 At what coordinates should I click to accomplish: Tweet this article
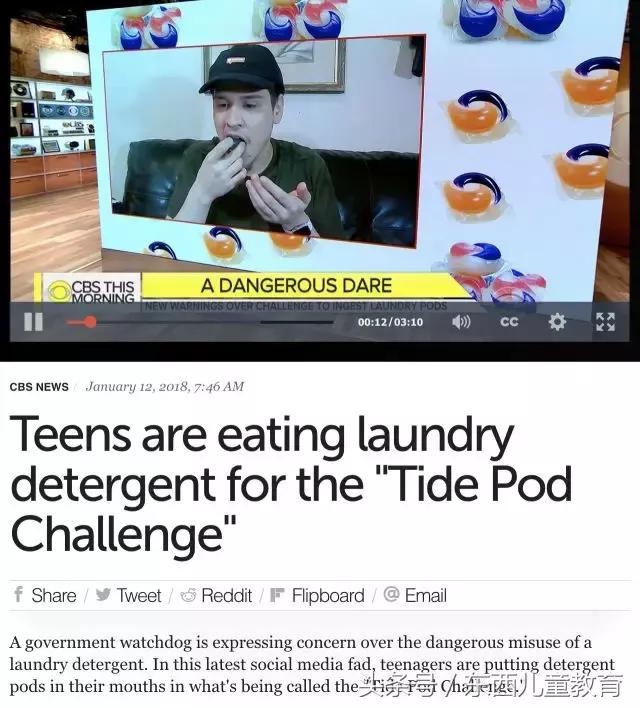(x=128, y=595)
